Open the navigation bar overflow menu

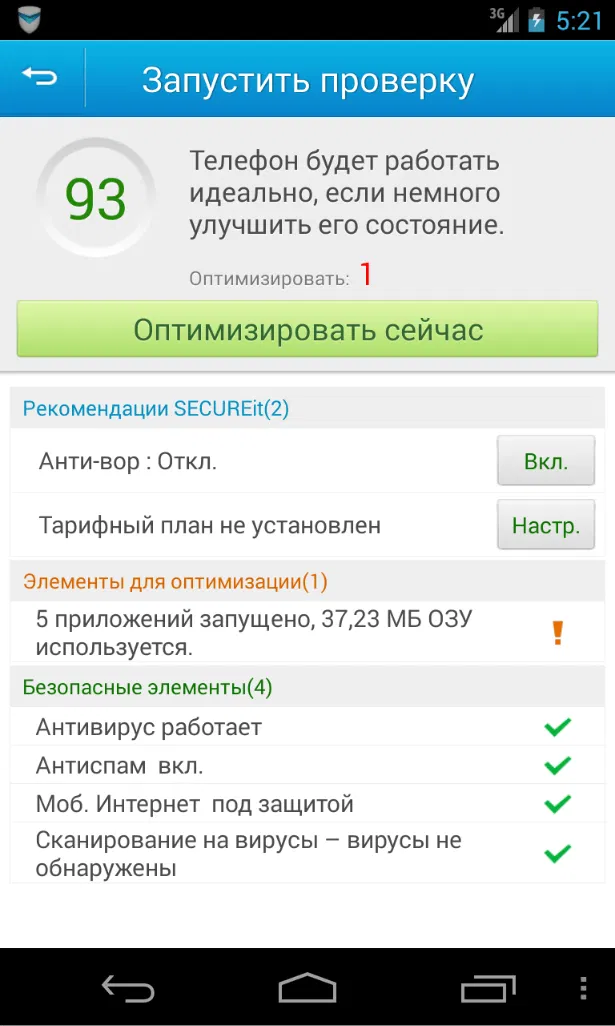tap(586, 989)
